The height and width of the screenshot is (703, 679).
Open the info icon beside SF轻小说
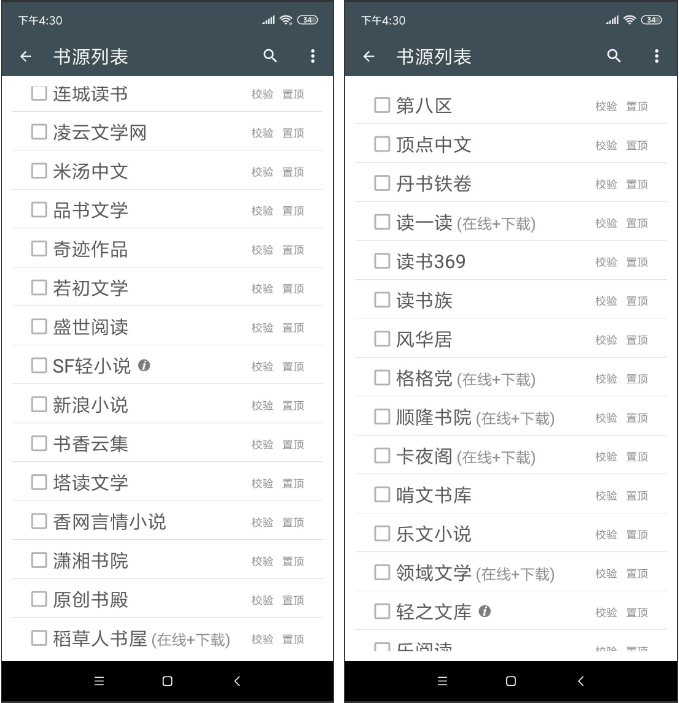pos(144,366)
